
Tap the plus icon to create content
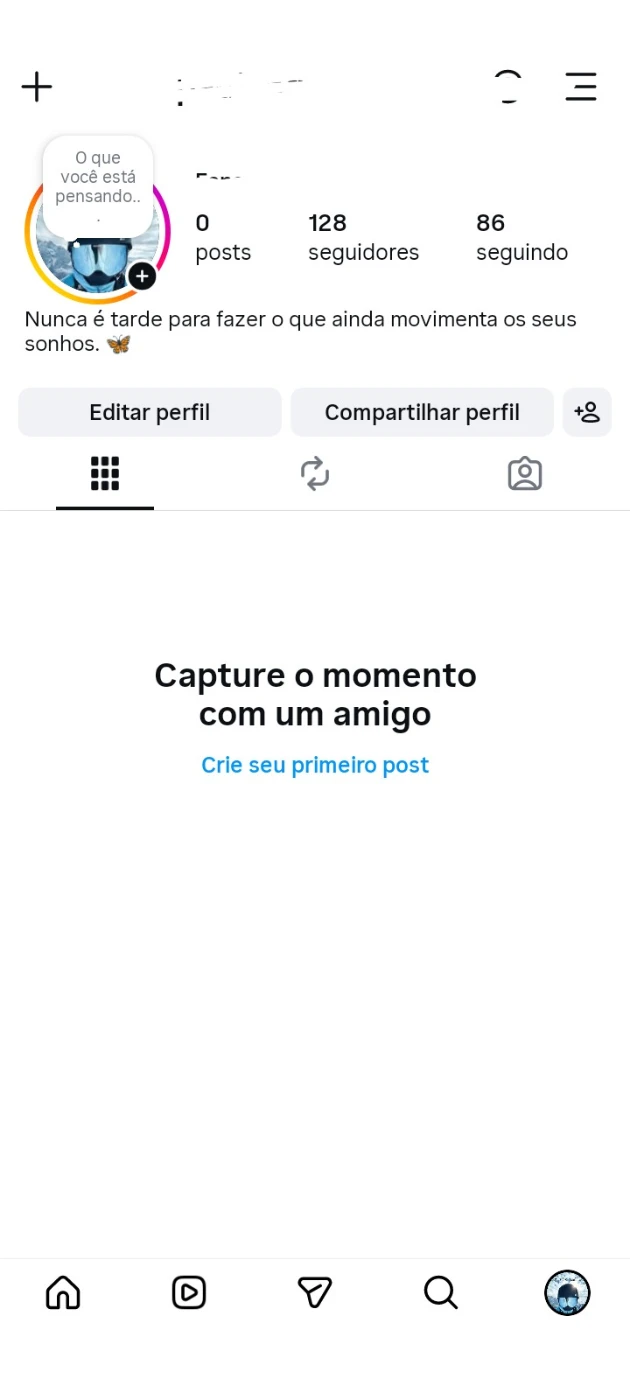click(x=37, y=87)
